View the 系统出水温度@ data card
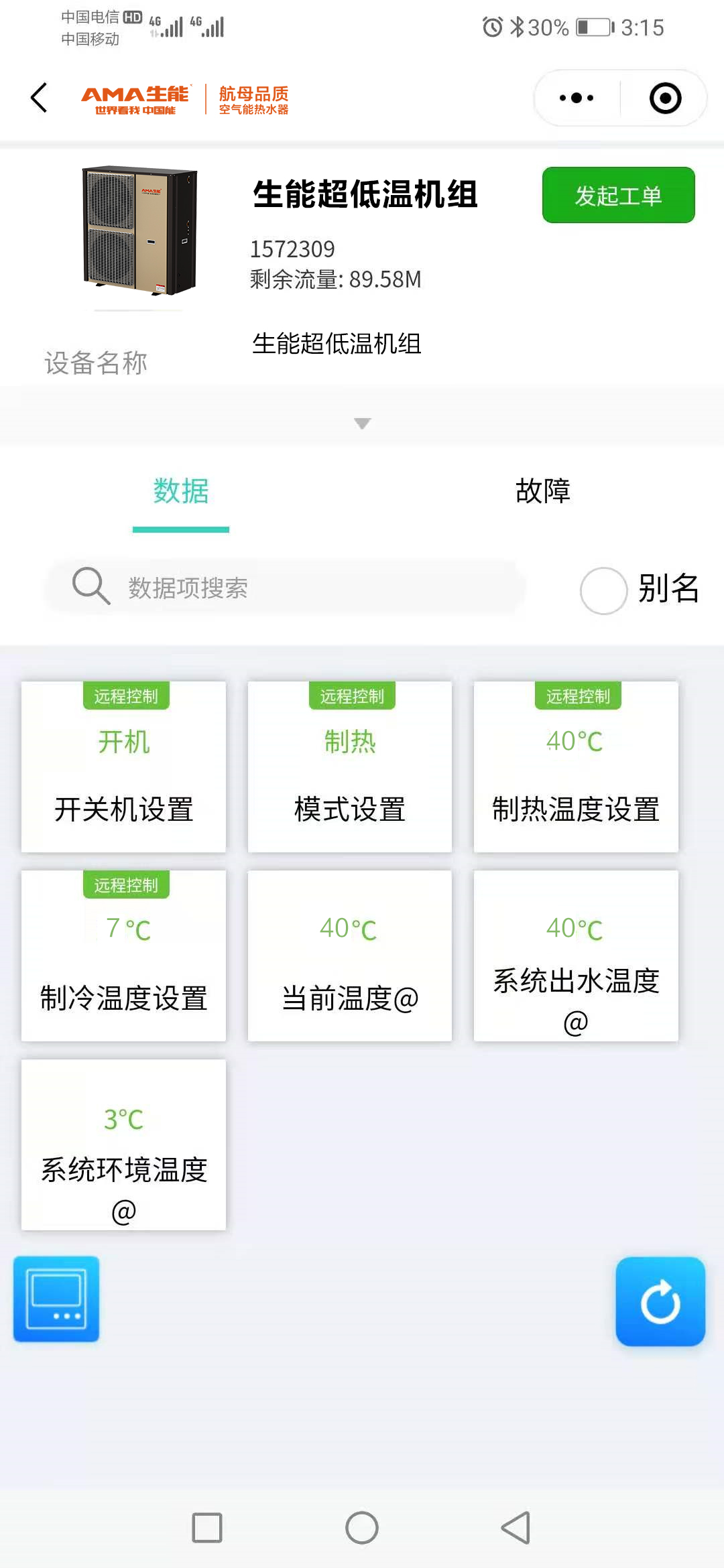The image size is (724, 1568). point(576,956)
